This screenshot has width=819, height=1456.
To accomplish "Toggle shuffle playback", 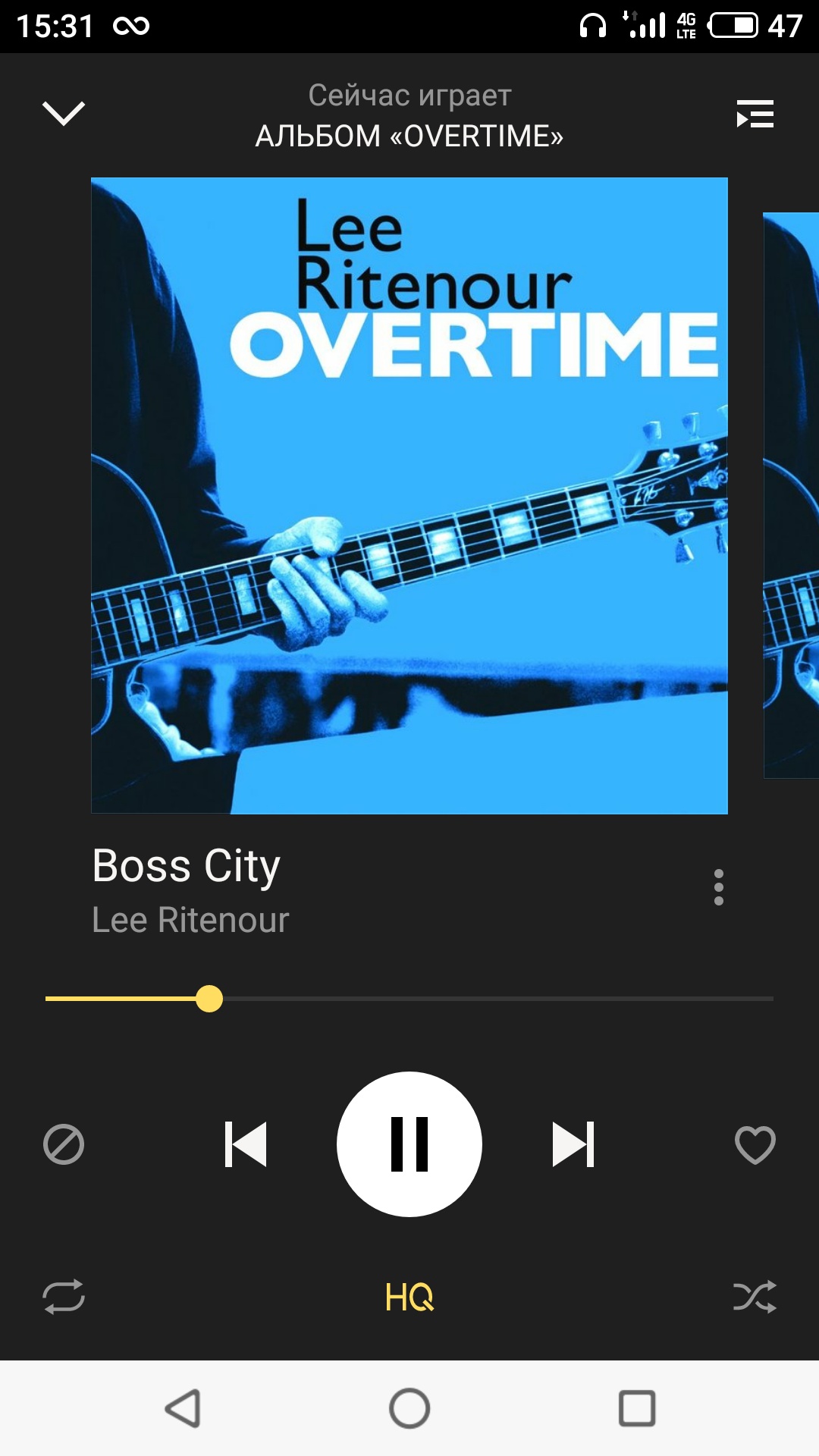I will point(755,1297).
